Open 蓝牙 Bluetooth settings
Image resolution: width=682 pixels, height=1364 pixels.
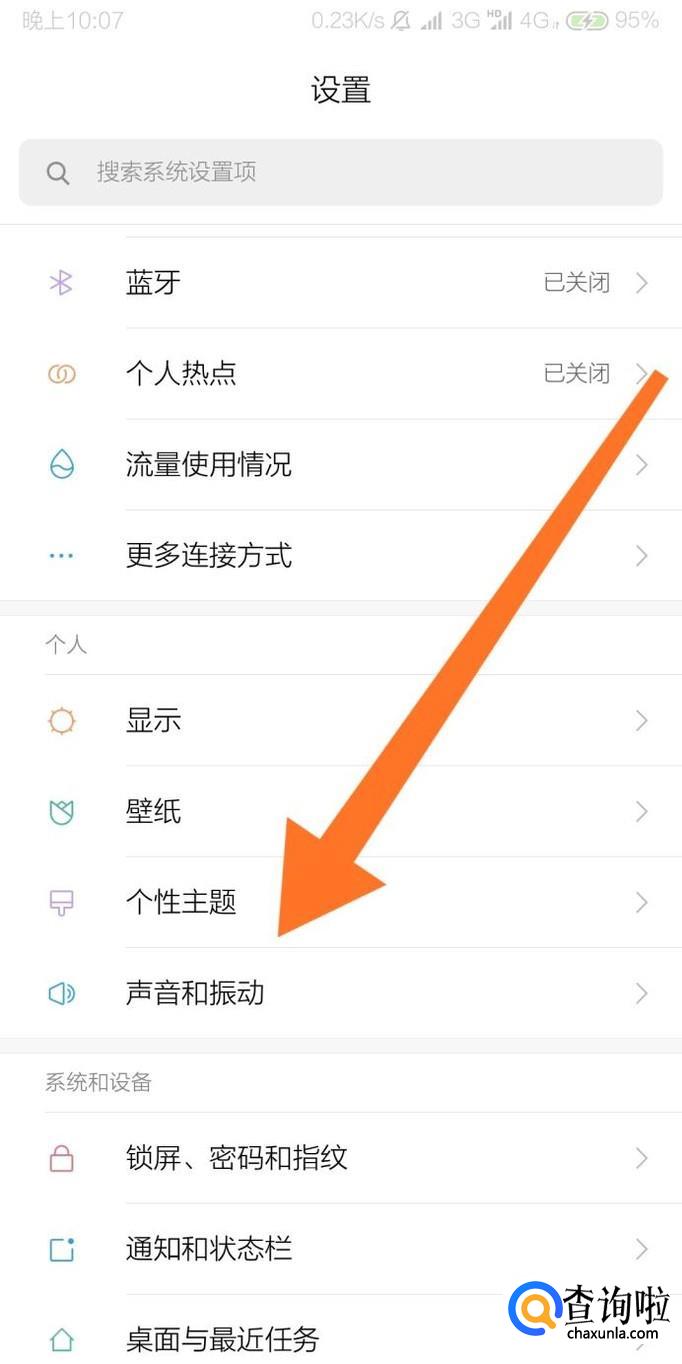pos(340,283)
